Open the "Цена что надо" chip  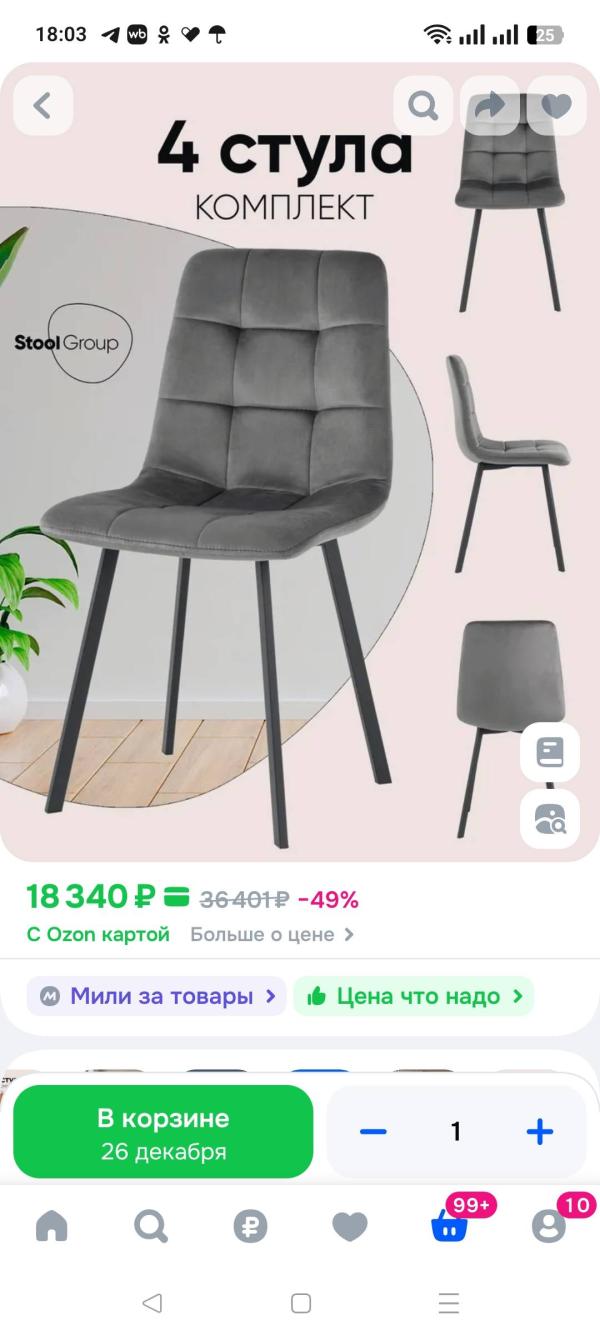pyautogui.click(x=414, y=996)
